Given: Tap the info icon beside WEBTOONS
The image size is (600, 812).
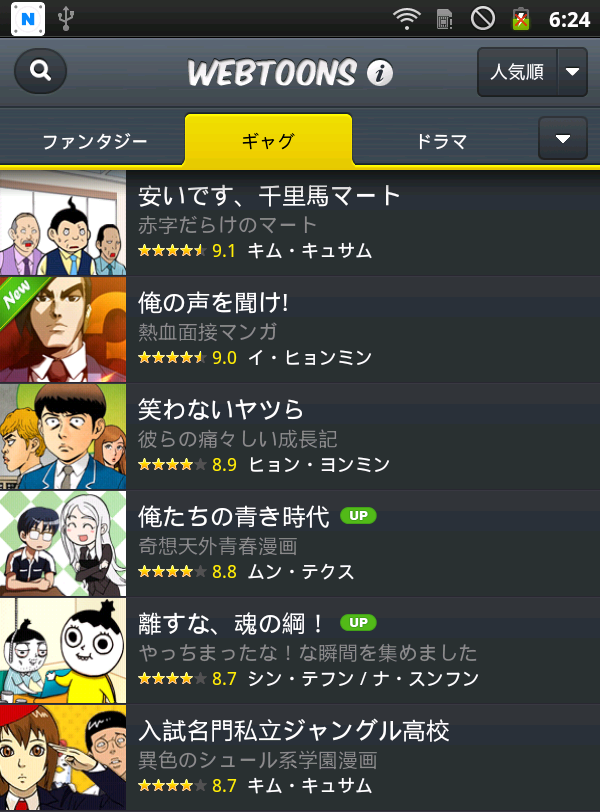Looking at the screenshot, I should pyautogui.click(x=380, y=73).
